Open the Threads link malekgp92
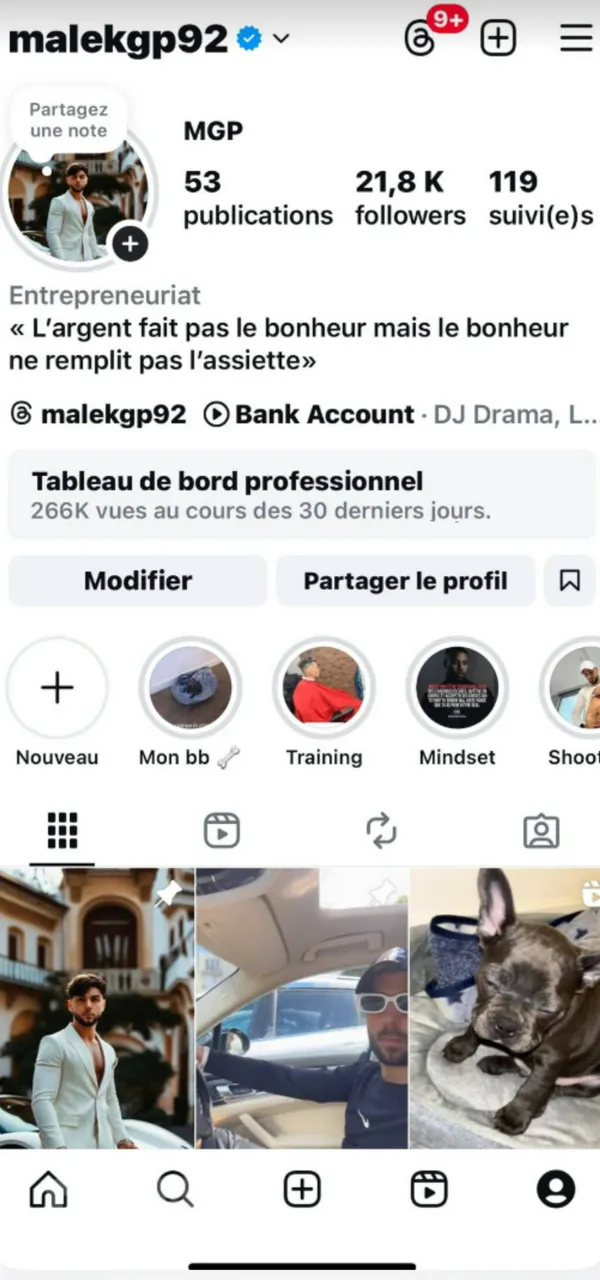The width and height of the screenshot is (600, 1280). point(98,414)
